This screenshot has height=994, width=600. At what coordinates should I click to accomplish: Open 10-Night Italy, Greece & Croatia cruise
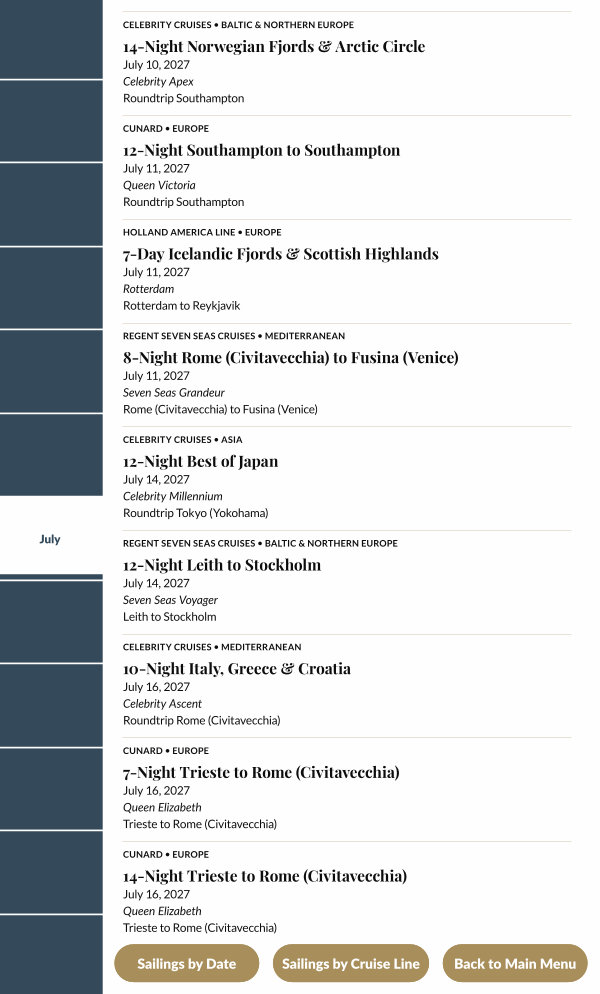[x=237, y=669]
